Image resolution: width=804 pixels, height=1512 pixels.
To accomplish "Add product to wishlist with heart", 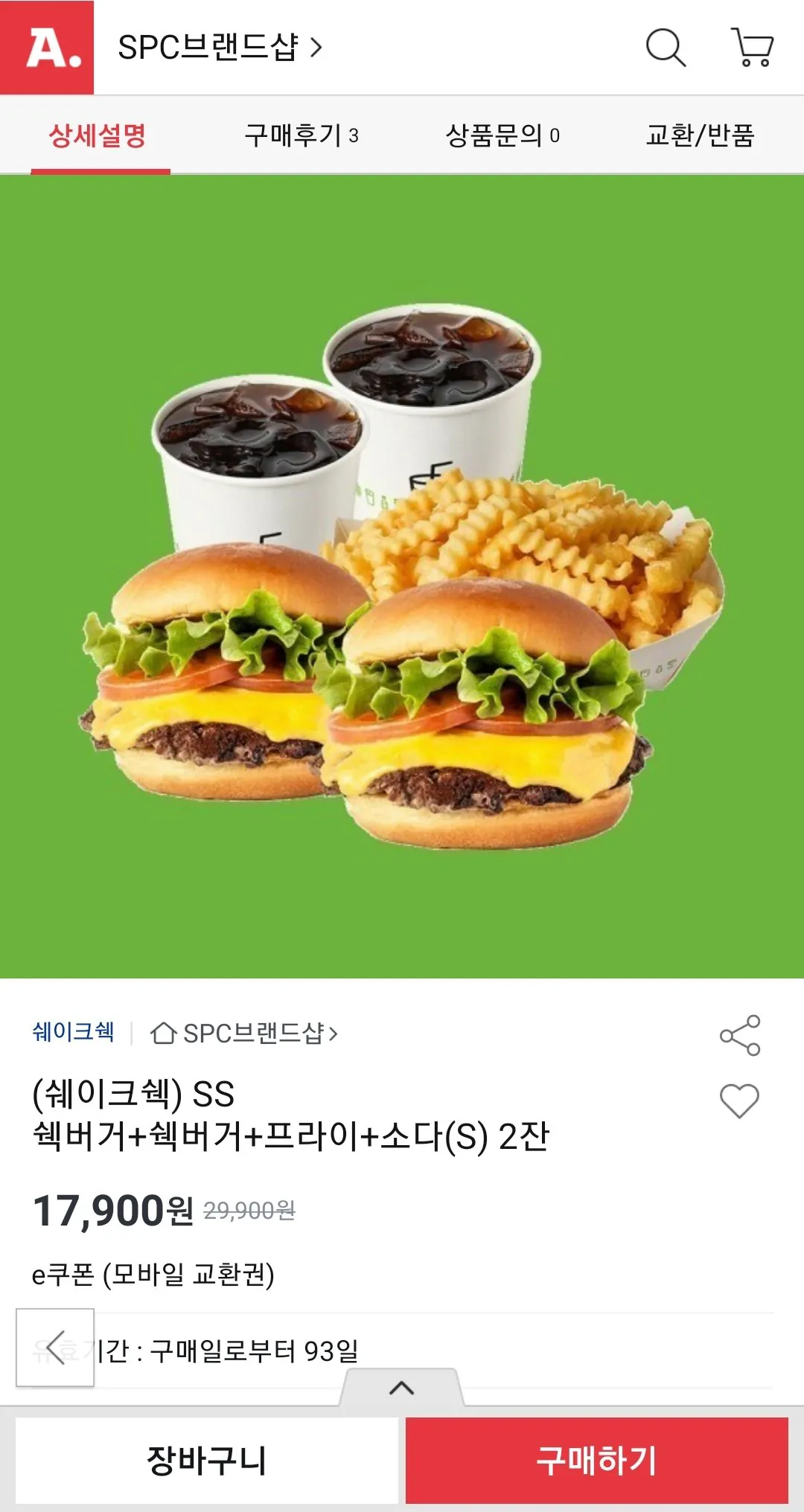I will coord(739,1101).
